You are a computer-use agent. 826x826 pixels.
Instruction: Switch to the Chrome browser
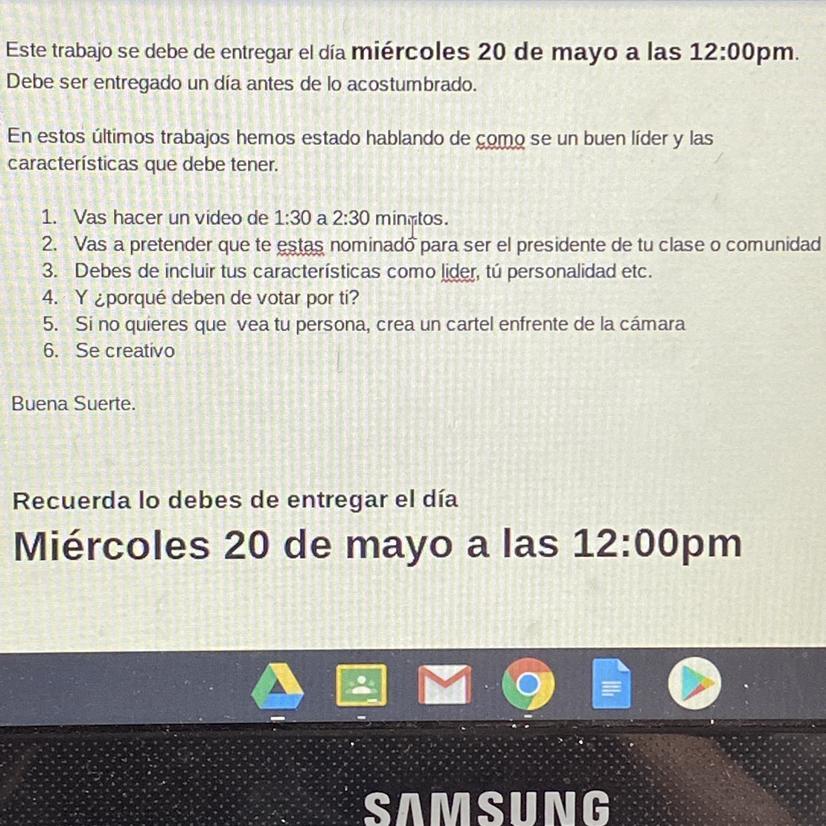[x=528, y=685]
